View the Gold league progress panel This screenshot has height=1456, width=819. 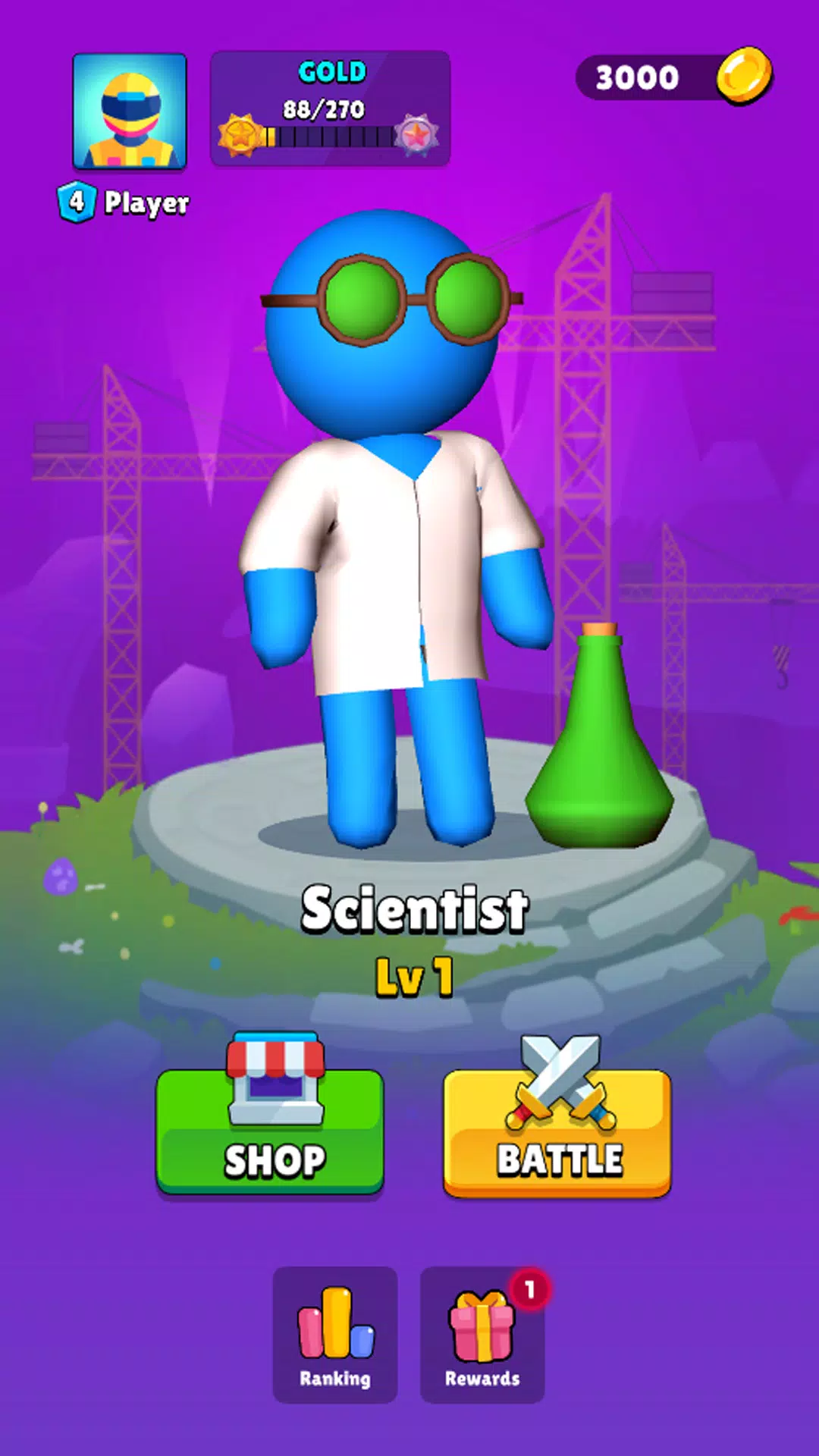[x=330, y=108]
